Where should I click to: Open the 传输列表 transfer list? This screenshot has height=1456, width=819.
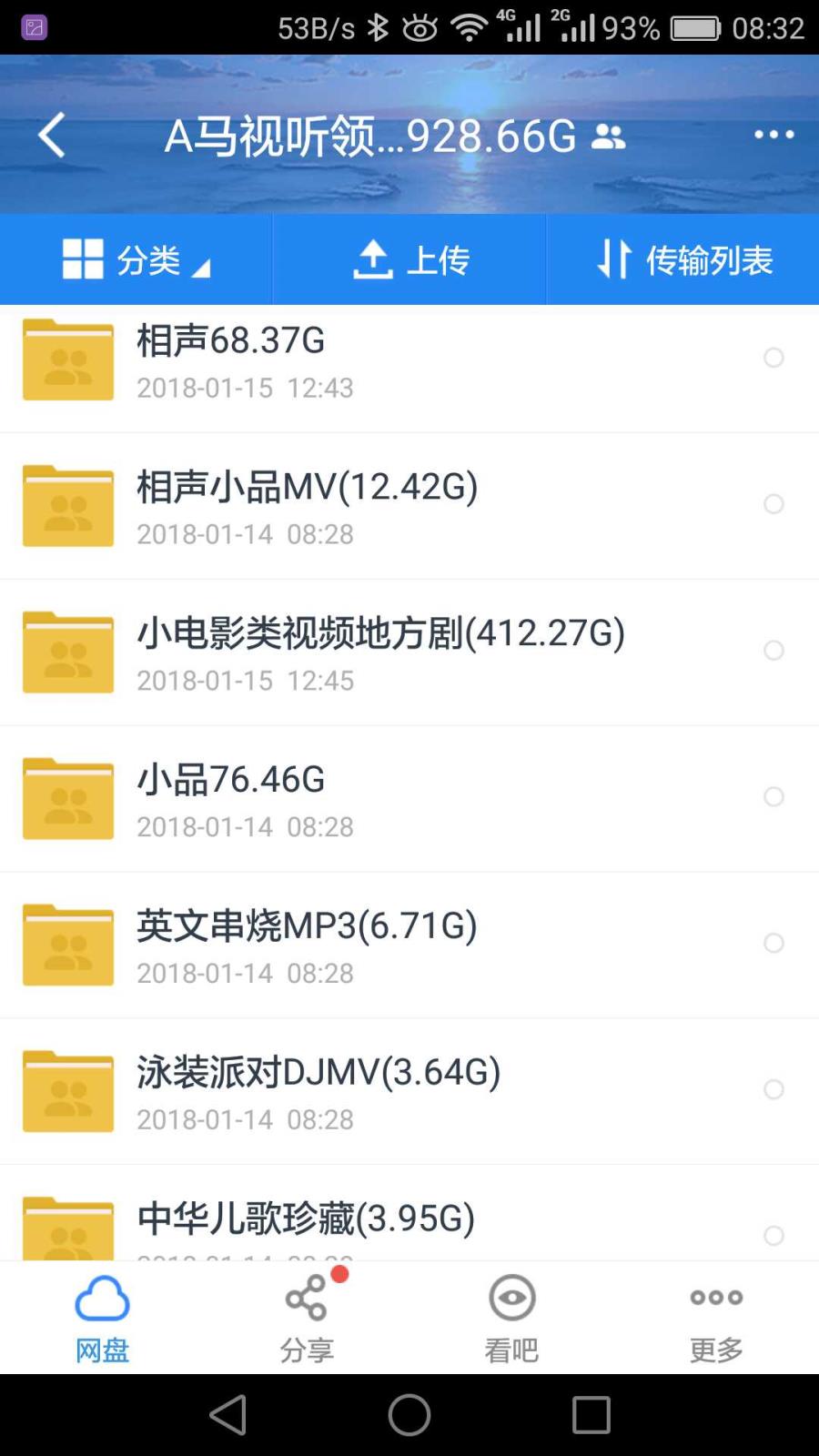tap(683, 259)
